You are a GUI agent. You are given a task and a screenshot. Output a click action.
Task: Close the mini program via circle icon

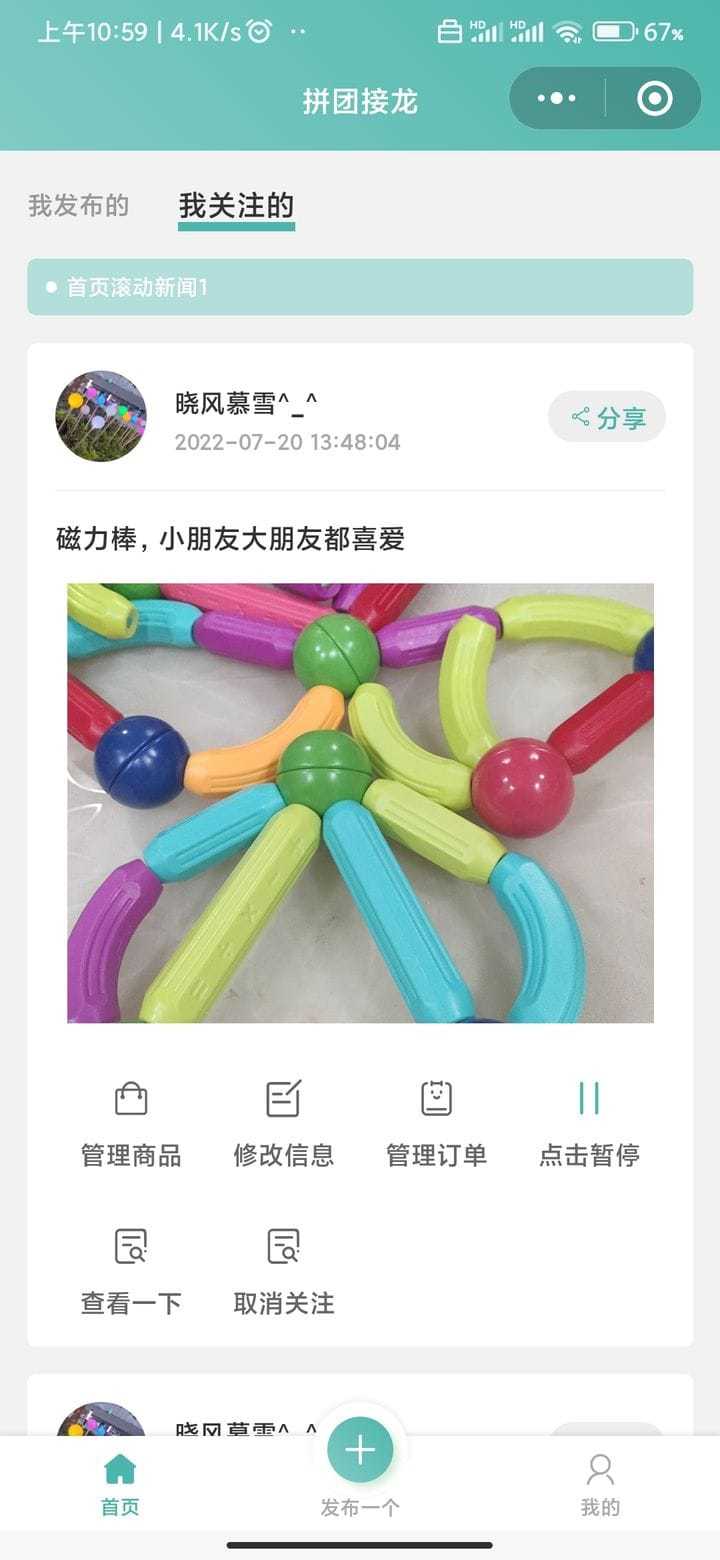655,98
